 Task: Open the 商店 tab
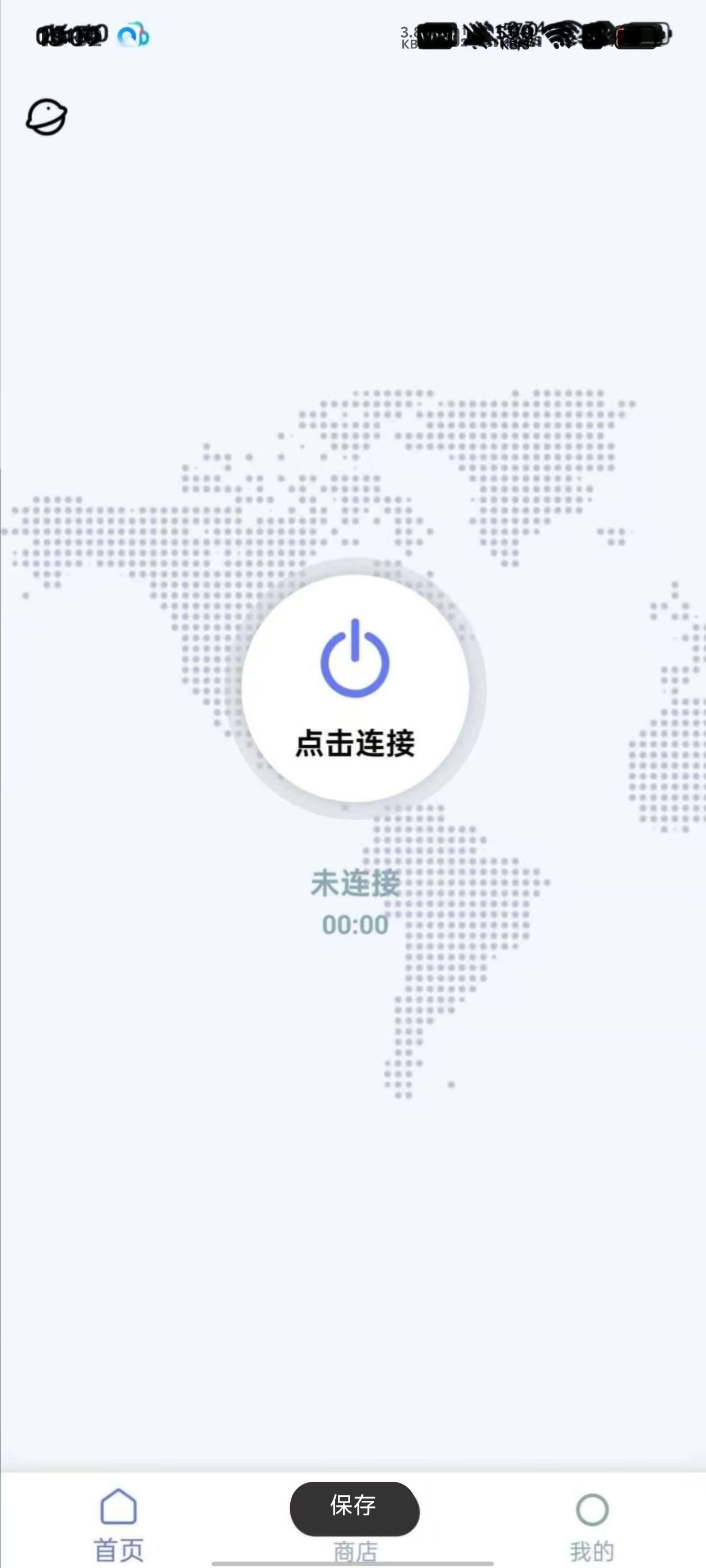(x=355, y=1552)
